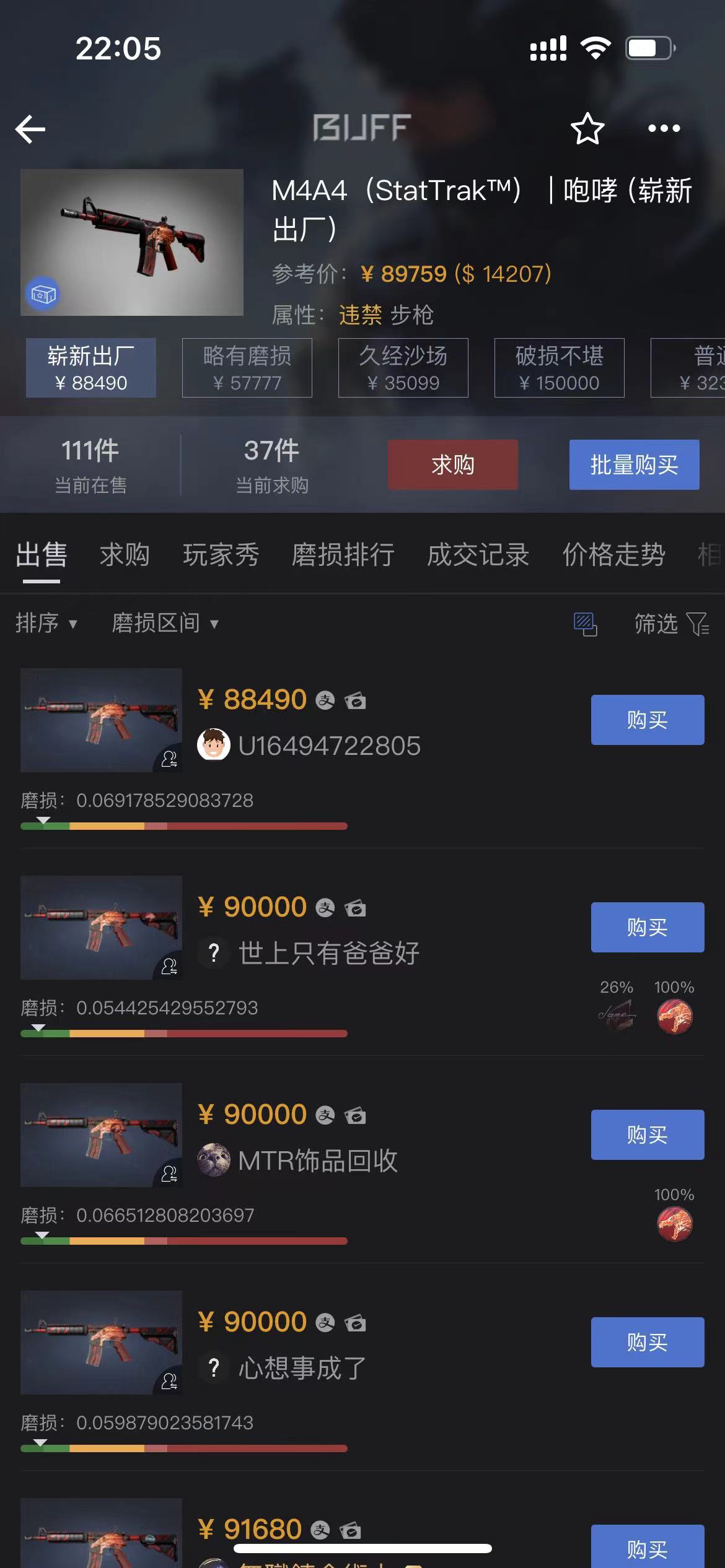Switch to the 求购 tab

[x=125, y=555]
